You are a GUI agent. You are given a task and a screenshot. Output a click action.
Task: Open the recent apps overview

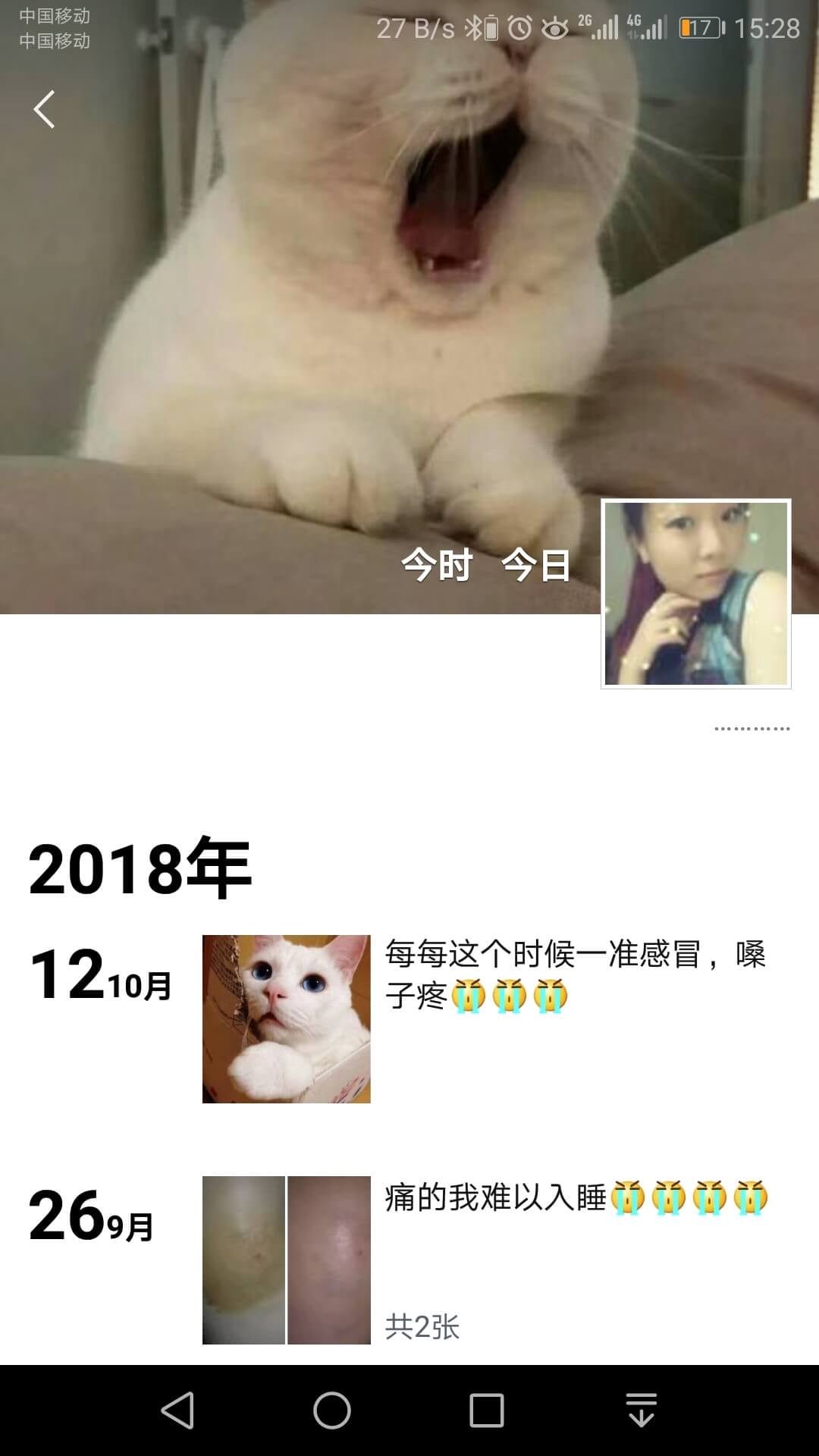point(486,1410)
